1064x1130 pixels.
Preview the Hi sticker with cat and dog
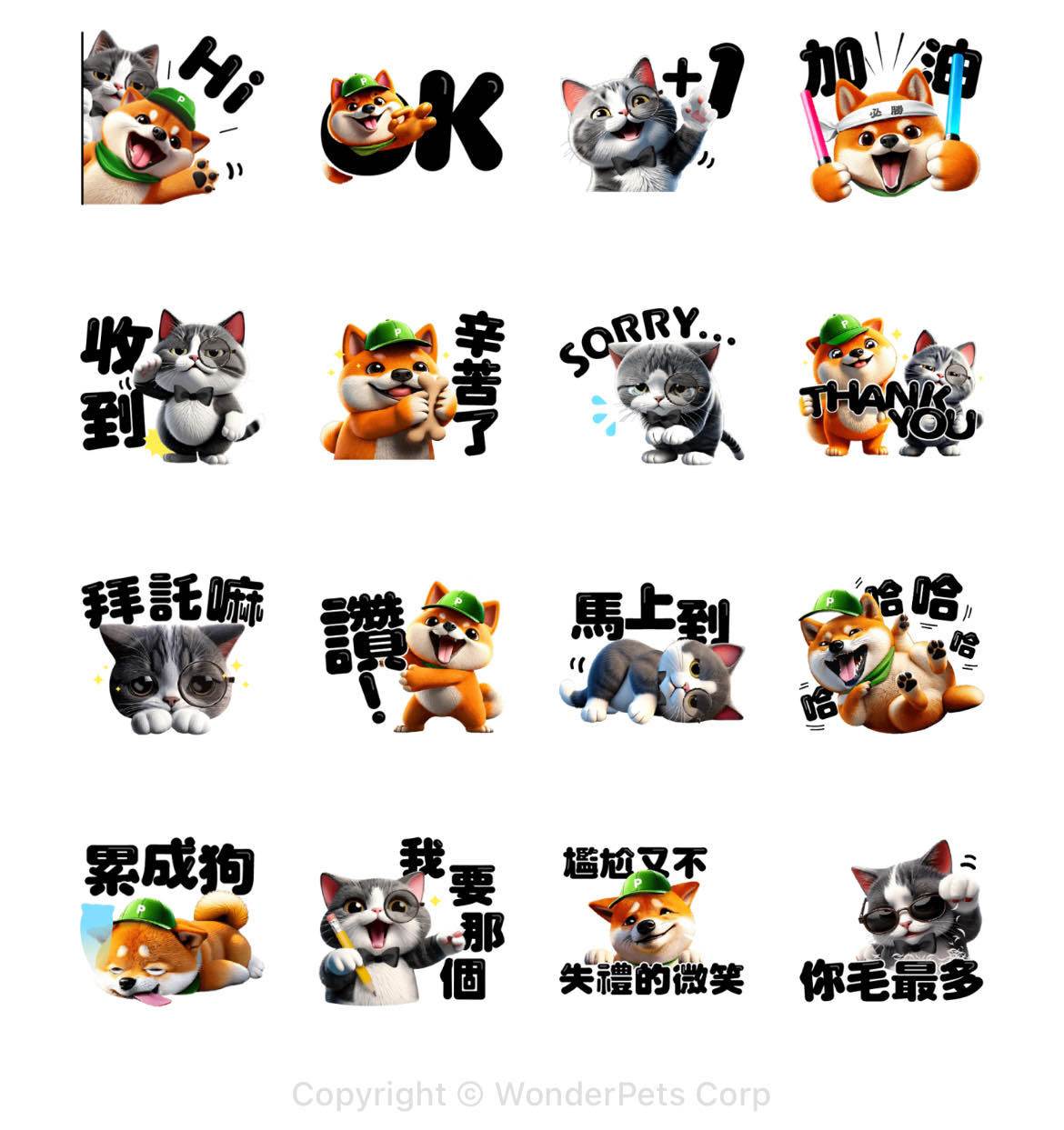coord(171,120)
